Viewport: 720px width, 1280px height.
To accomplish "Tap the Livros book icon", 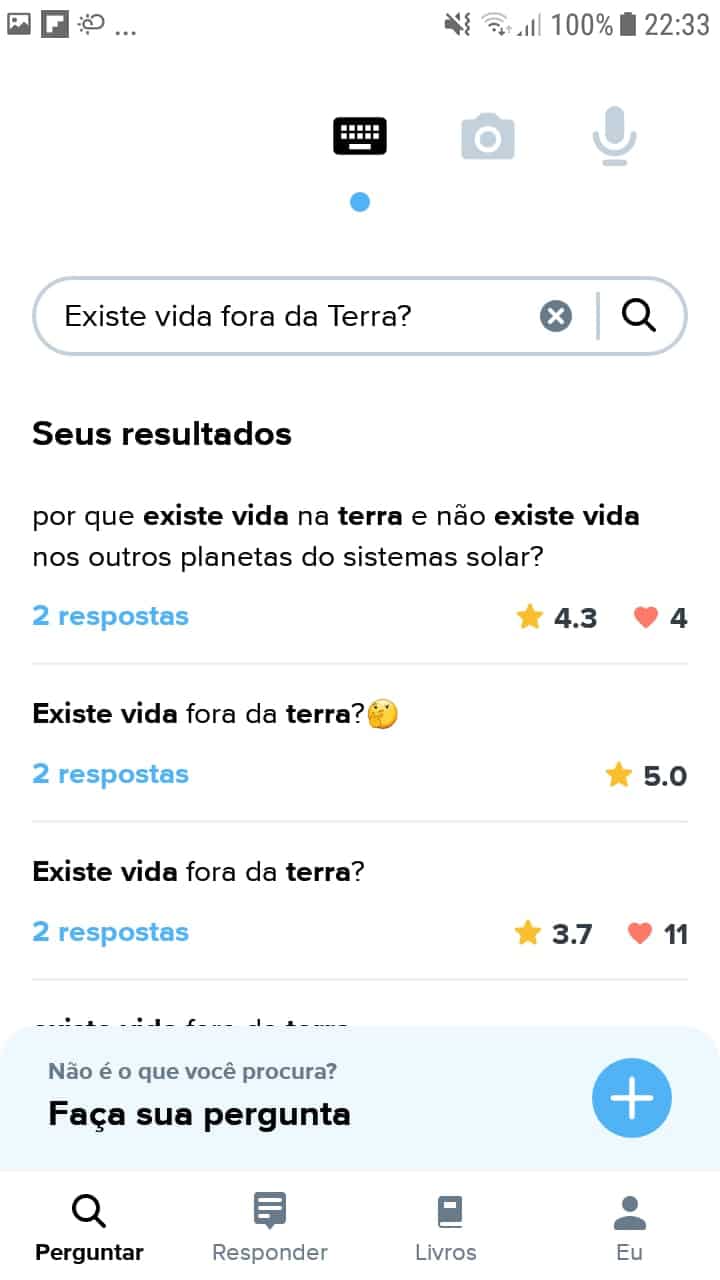I will pos(447,1210).
